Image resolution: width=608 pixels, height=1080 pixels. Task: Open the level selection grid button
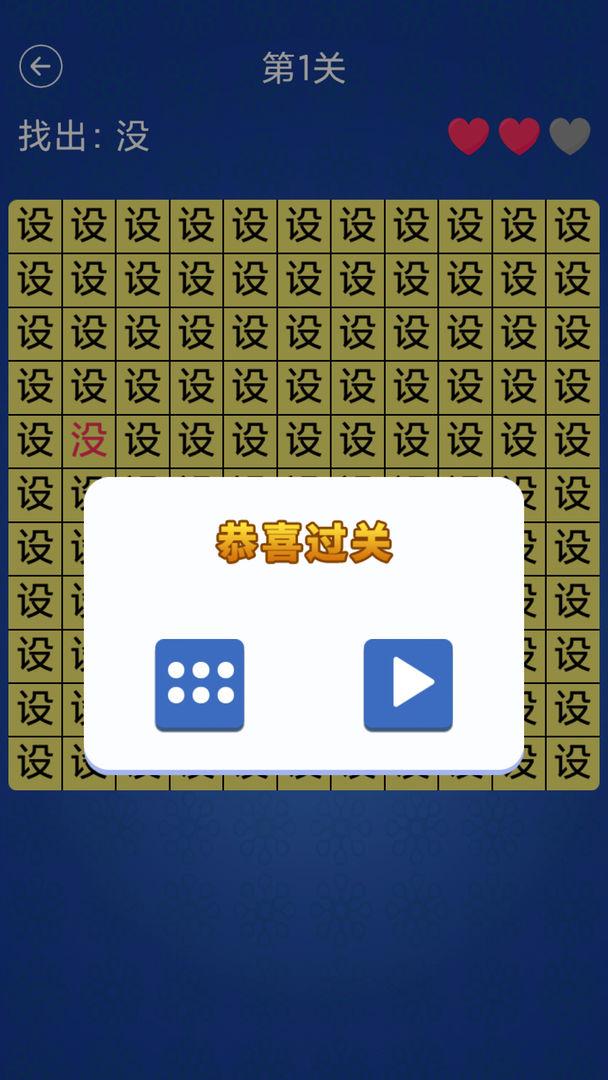coord(200,684)
